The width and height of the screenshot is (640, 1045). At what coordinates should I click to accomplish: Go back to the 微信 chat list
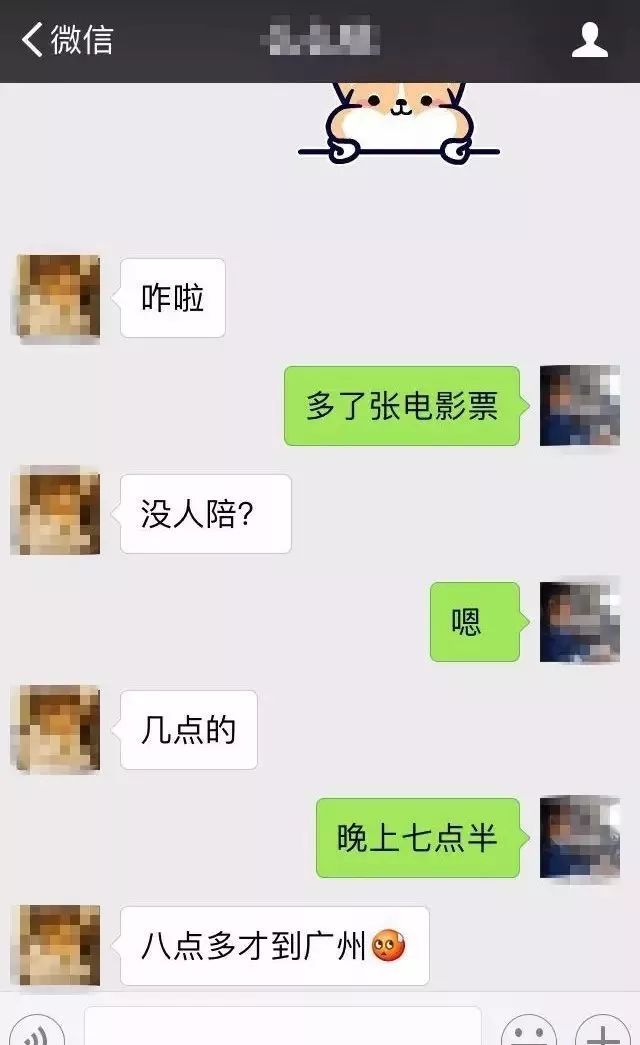[66, 40]
